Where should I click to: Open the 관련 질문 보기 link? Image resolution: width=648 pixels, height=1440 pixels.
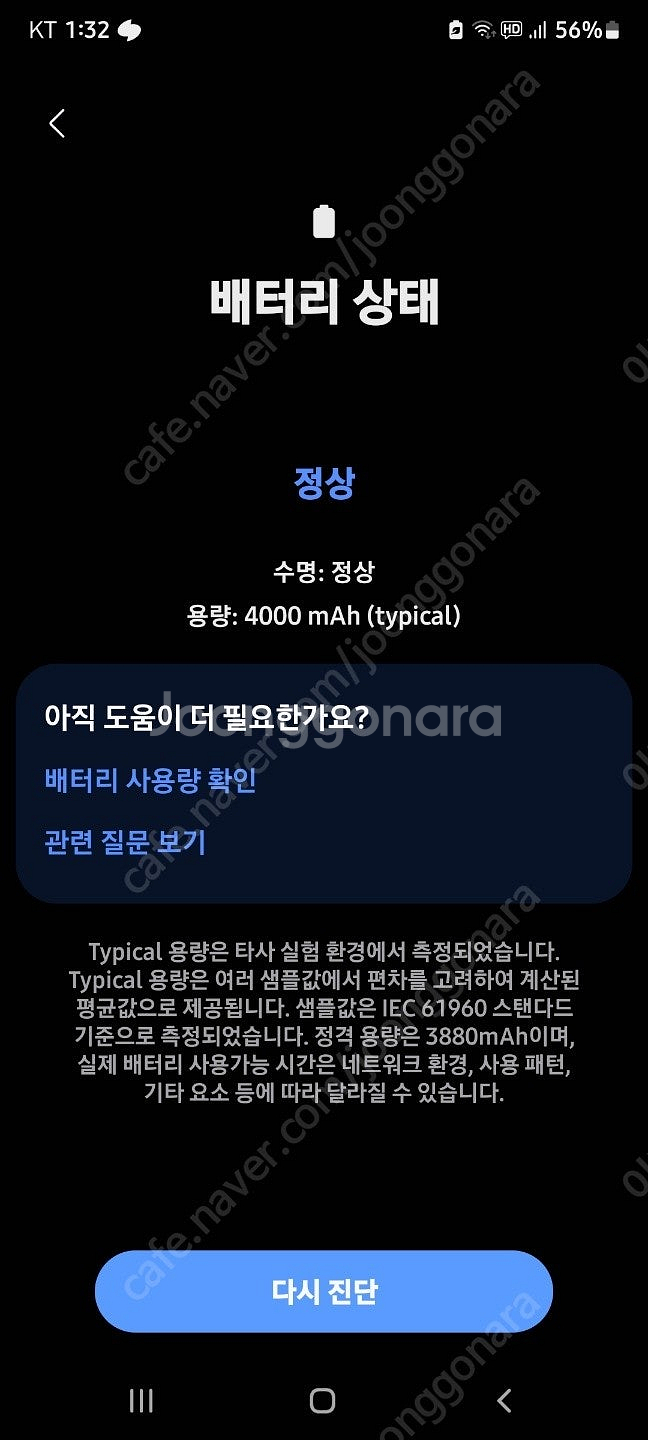click(125, 842)
